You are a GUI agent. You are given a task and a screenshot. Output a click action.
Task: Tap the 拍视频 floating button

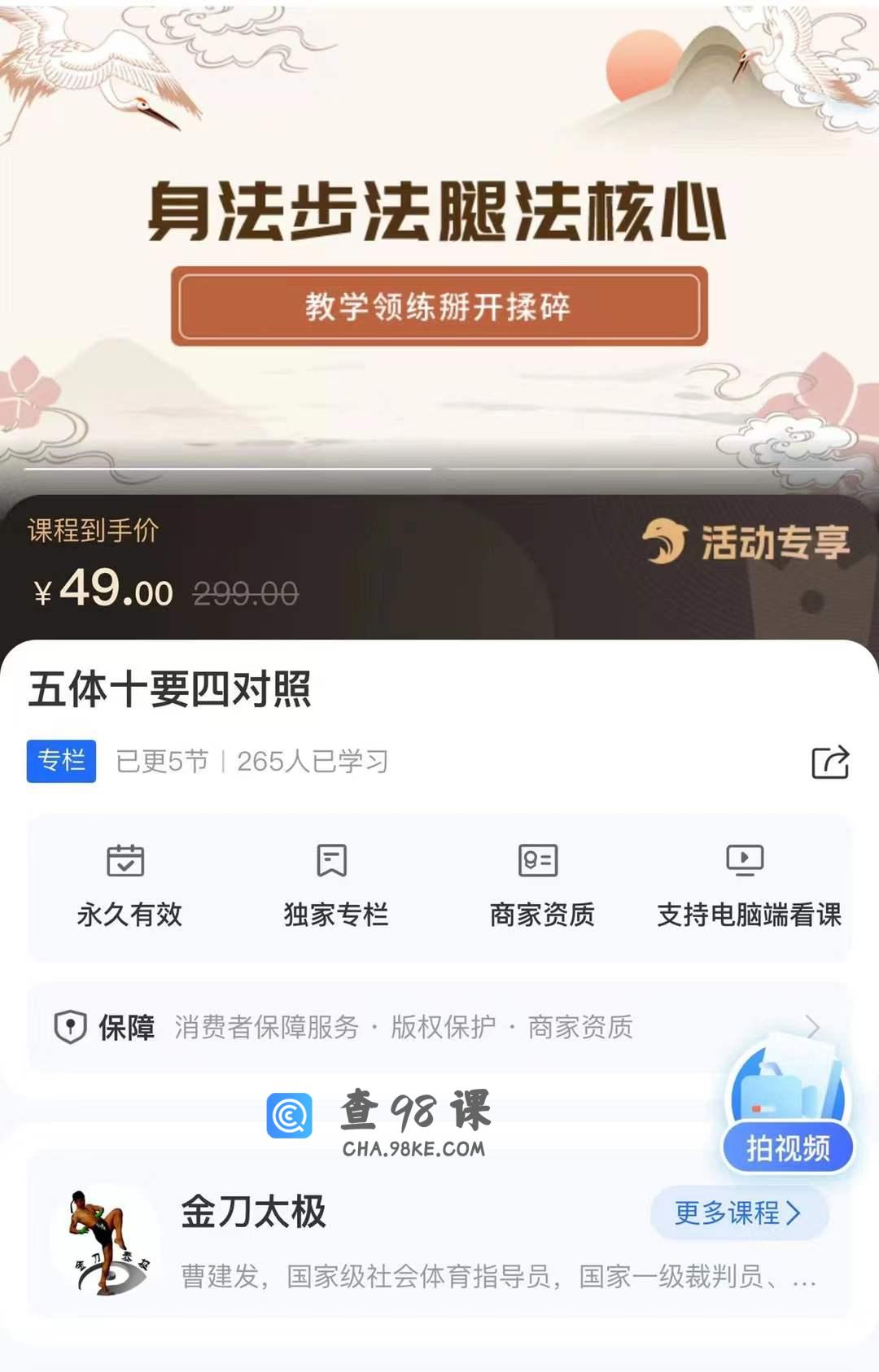(787, 1147)
